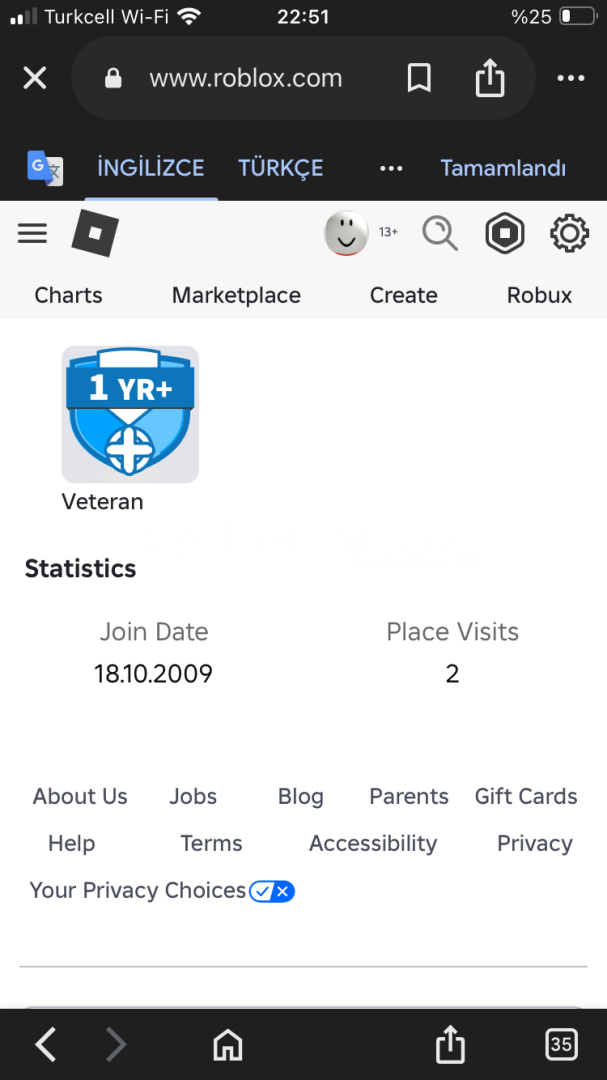Bookmark the roblox.com page
Image resolution: width=607 pixels, height=1080 pixels.
pyautogui.click(x=419, y=78)
